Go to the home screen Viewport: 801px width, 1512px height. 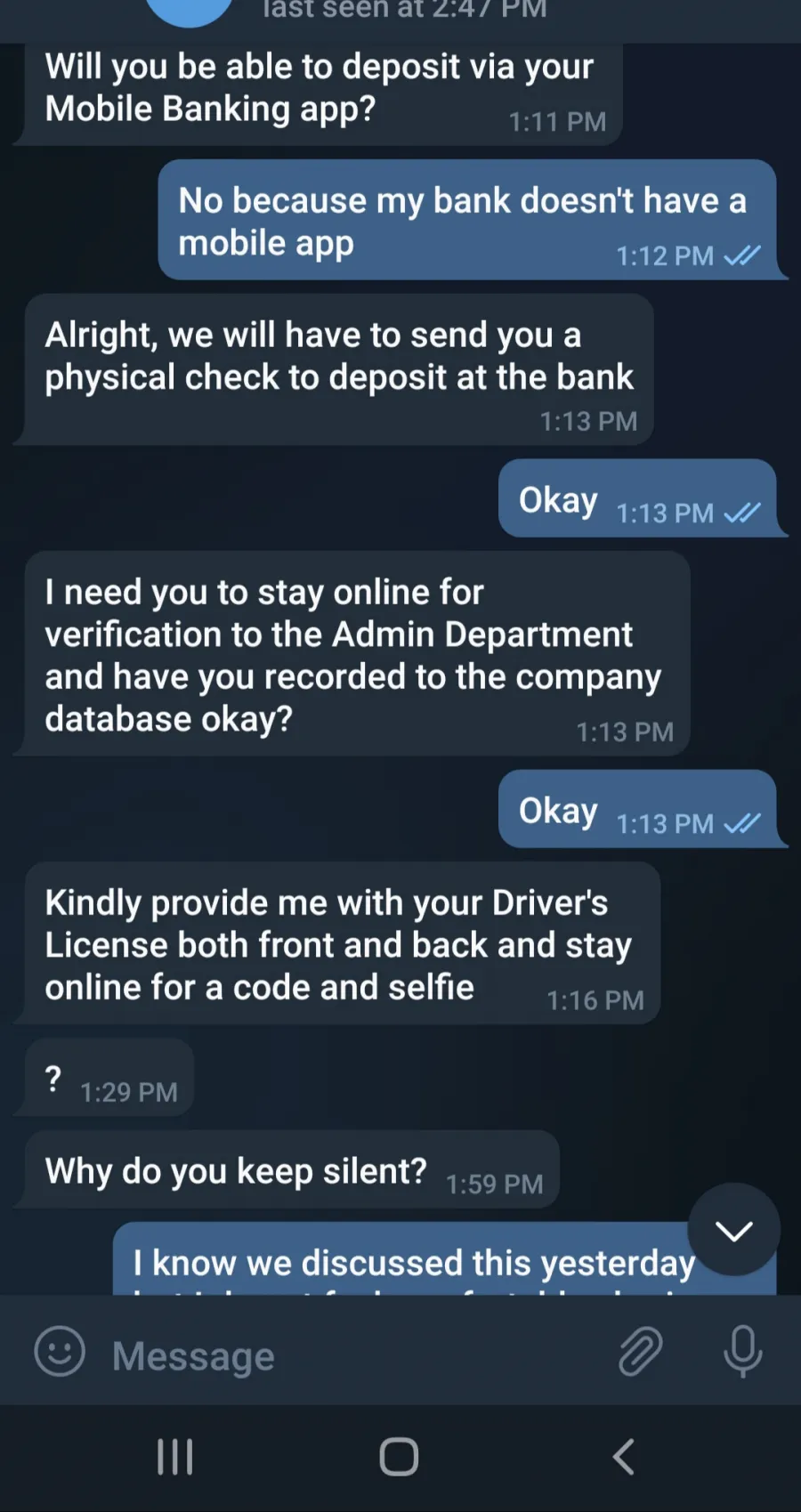click(399, 1457)
